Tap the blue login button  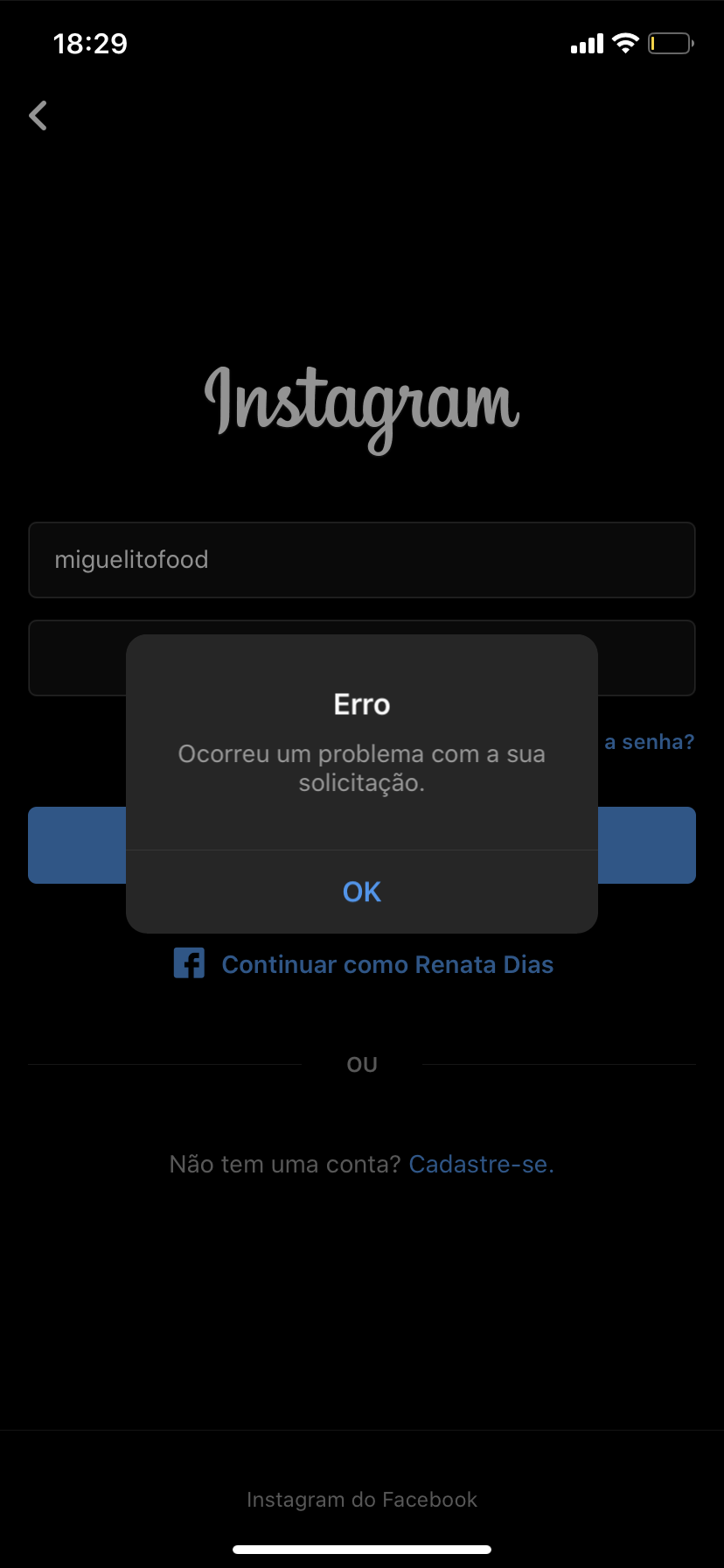tap(647, 845)
